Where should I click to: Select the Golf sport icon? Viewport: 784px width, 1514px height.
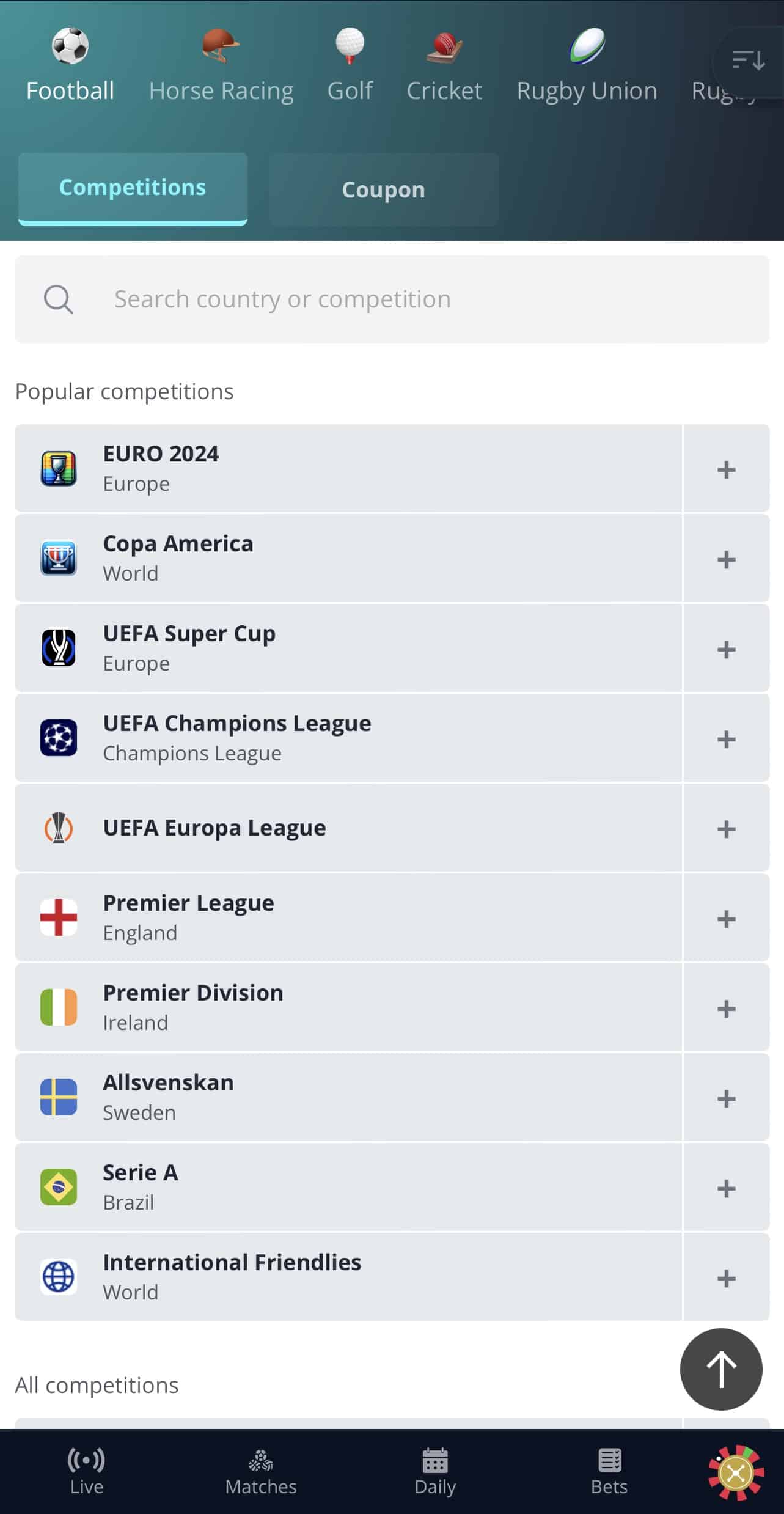[350, 61]
